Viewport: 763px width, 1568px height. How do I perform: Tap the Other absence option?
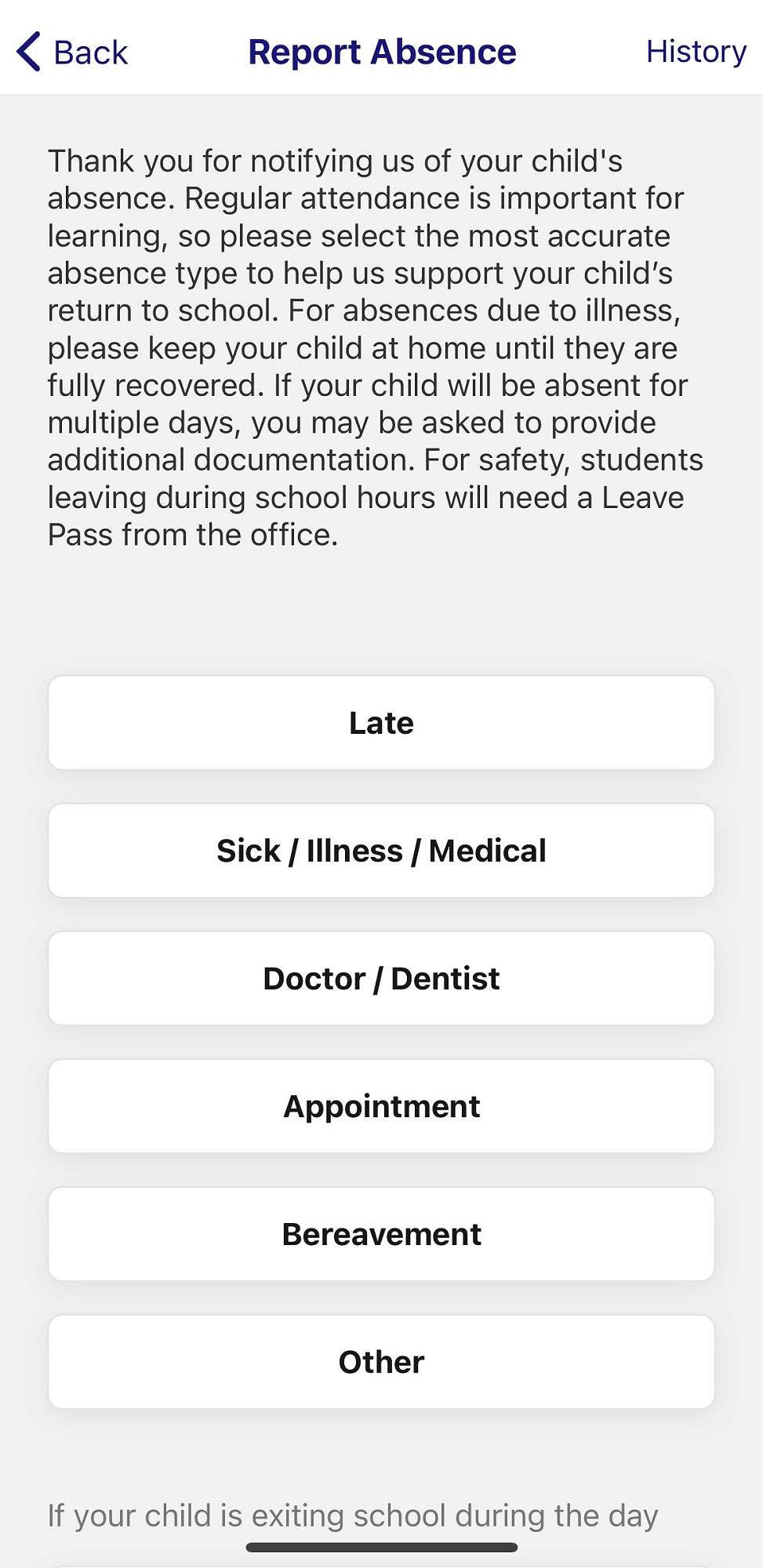pos(381,1362)
